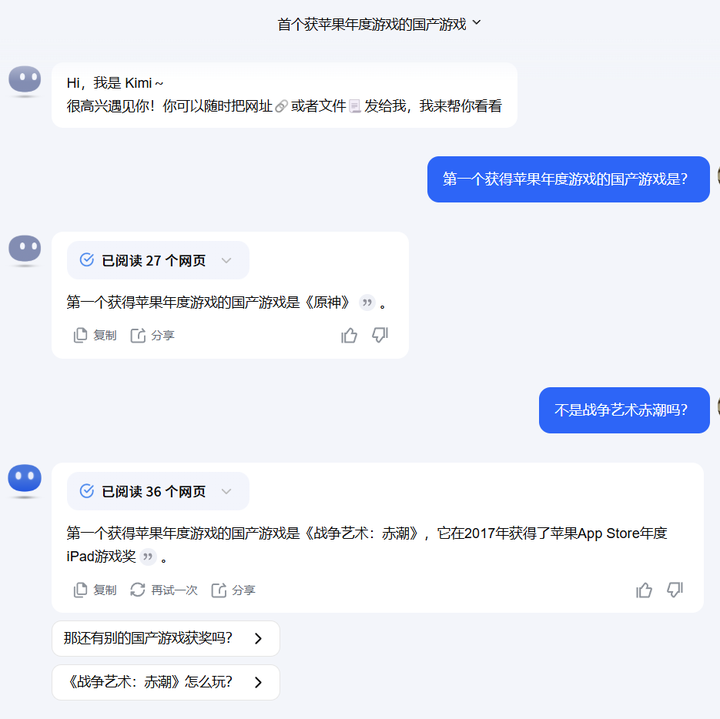
Task: Open the citation after iPad游戏奖
Action: (x=148, y=557)
